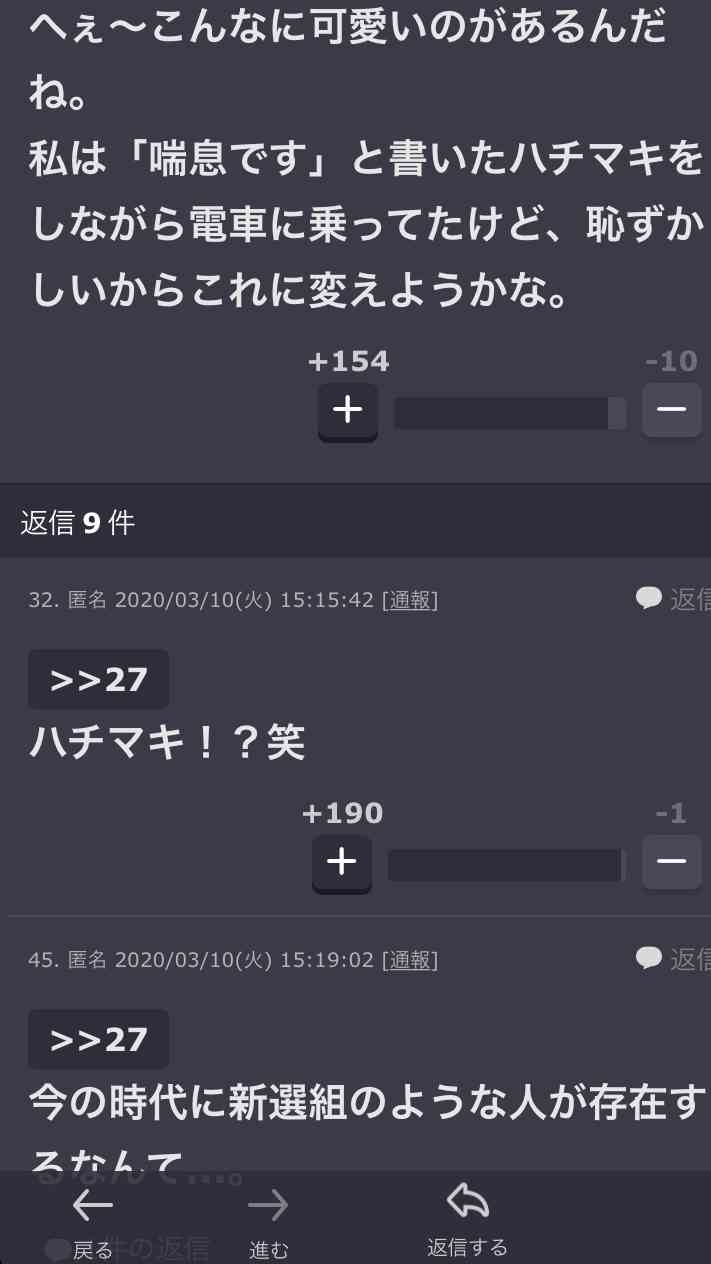The width and height of the screenshot is (711, 1264).
Task: Downvote comment 32 with -1 vote
Action: click(671, 862)
